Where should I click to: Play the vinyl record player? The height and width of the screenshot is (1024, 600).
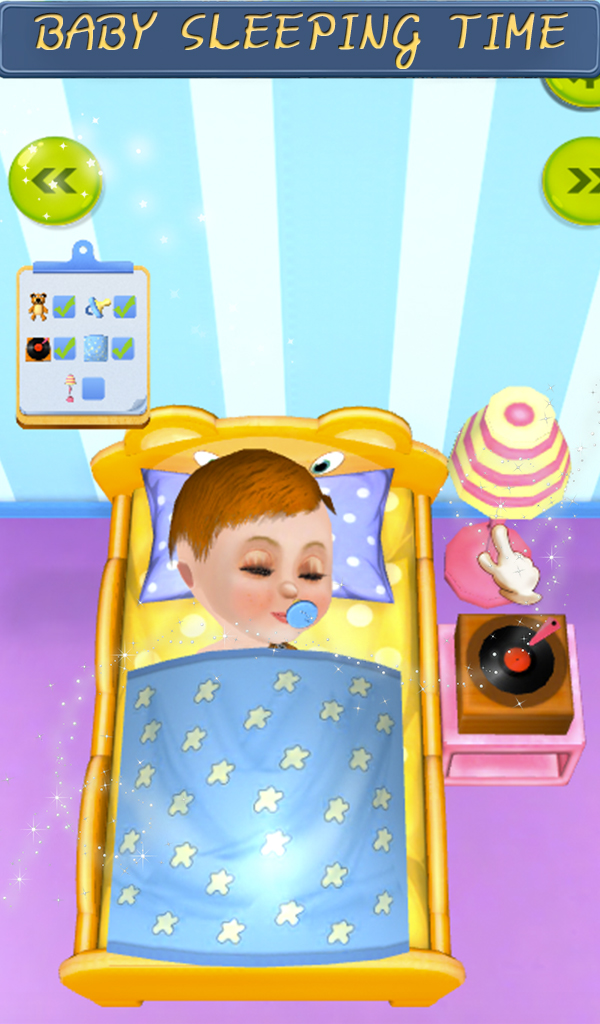click(515, 661)
